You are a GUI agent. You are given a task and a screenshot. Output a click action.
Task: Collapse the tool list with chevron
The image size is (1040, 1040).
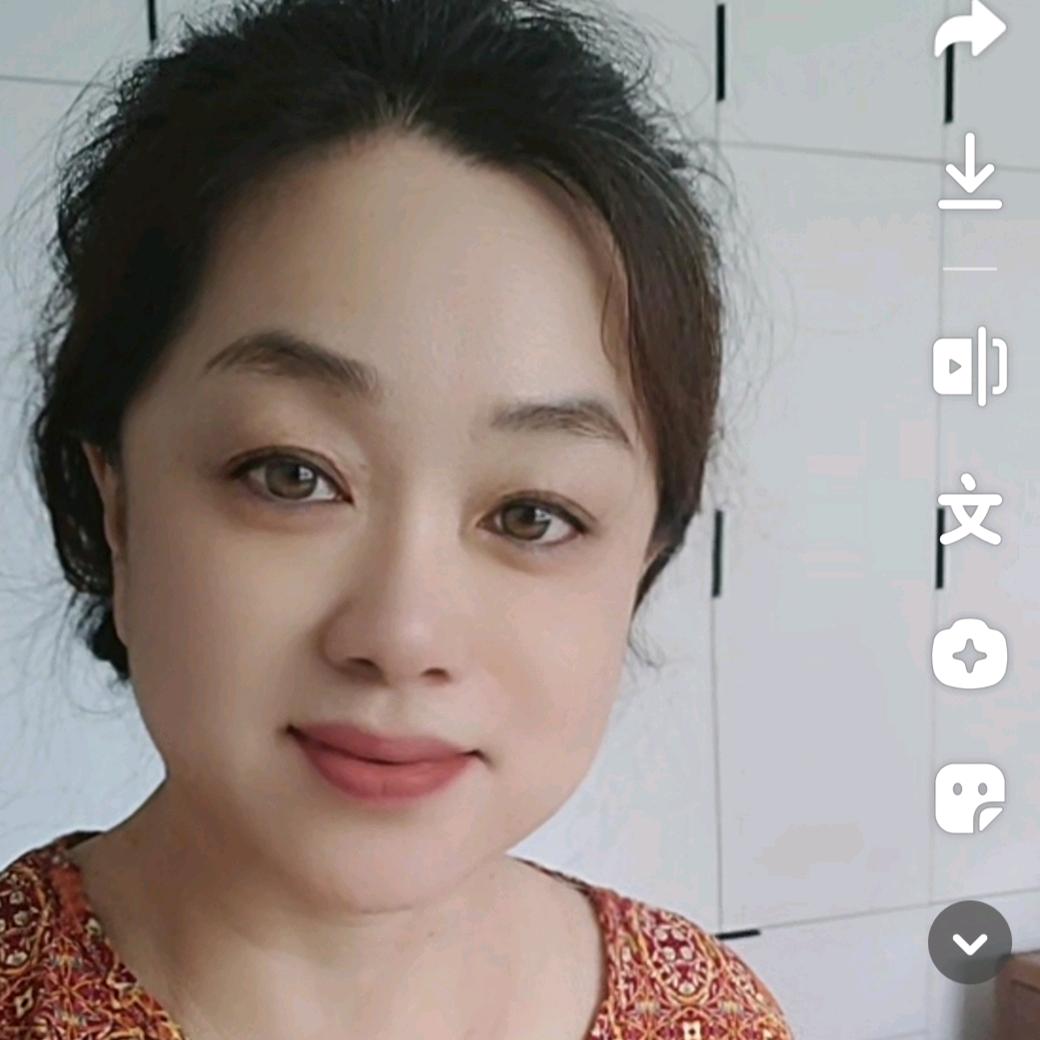click(x=969, y=942)
